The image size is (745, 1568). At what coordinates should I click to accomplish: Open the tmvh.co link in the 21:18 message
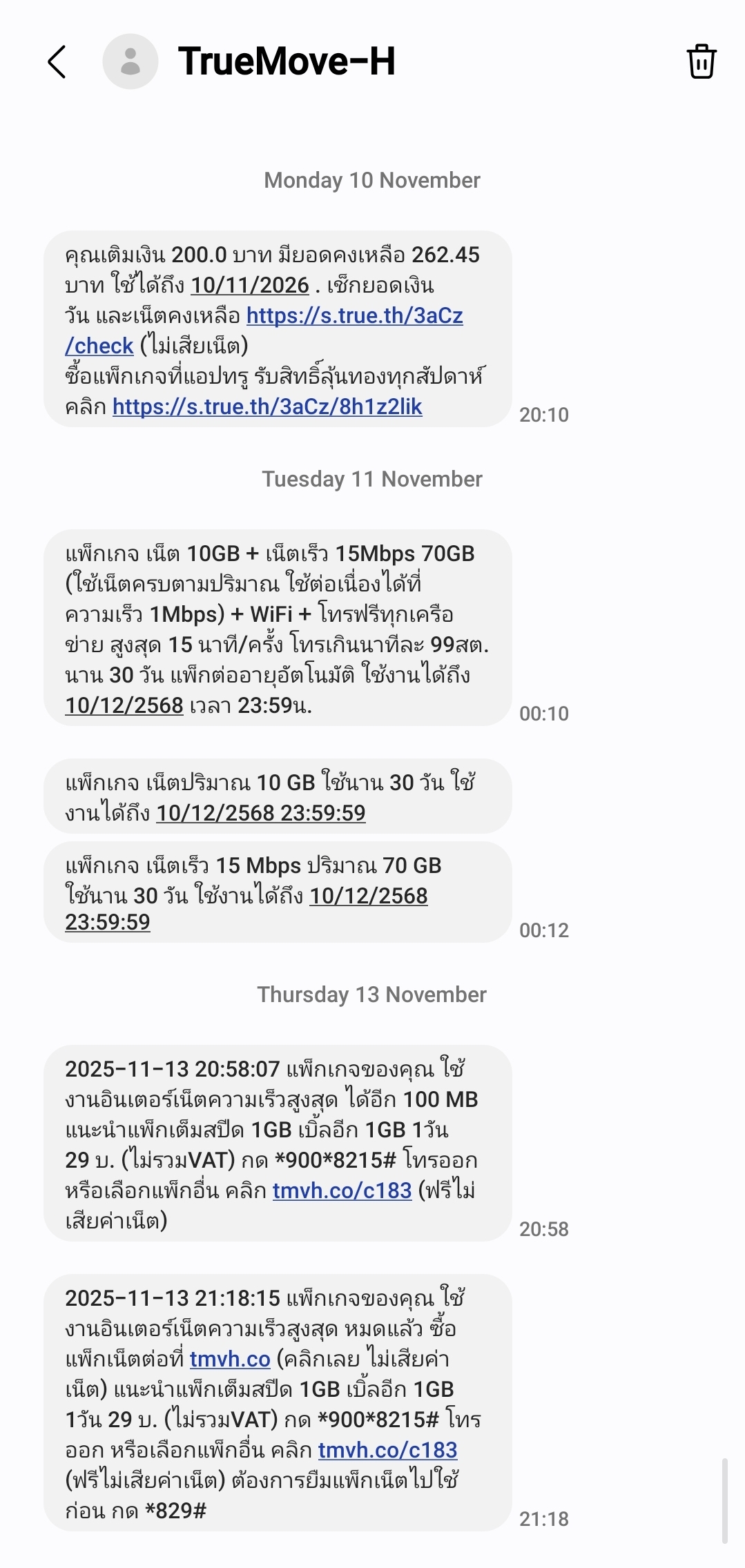click(x=230, y=1359)
